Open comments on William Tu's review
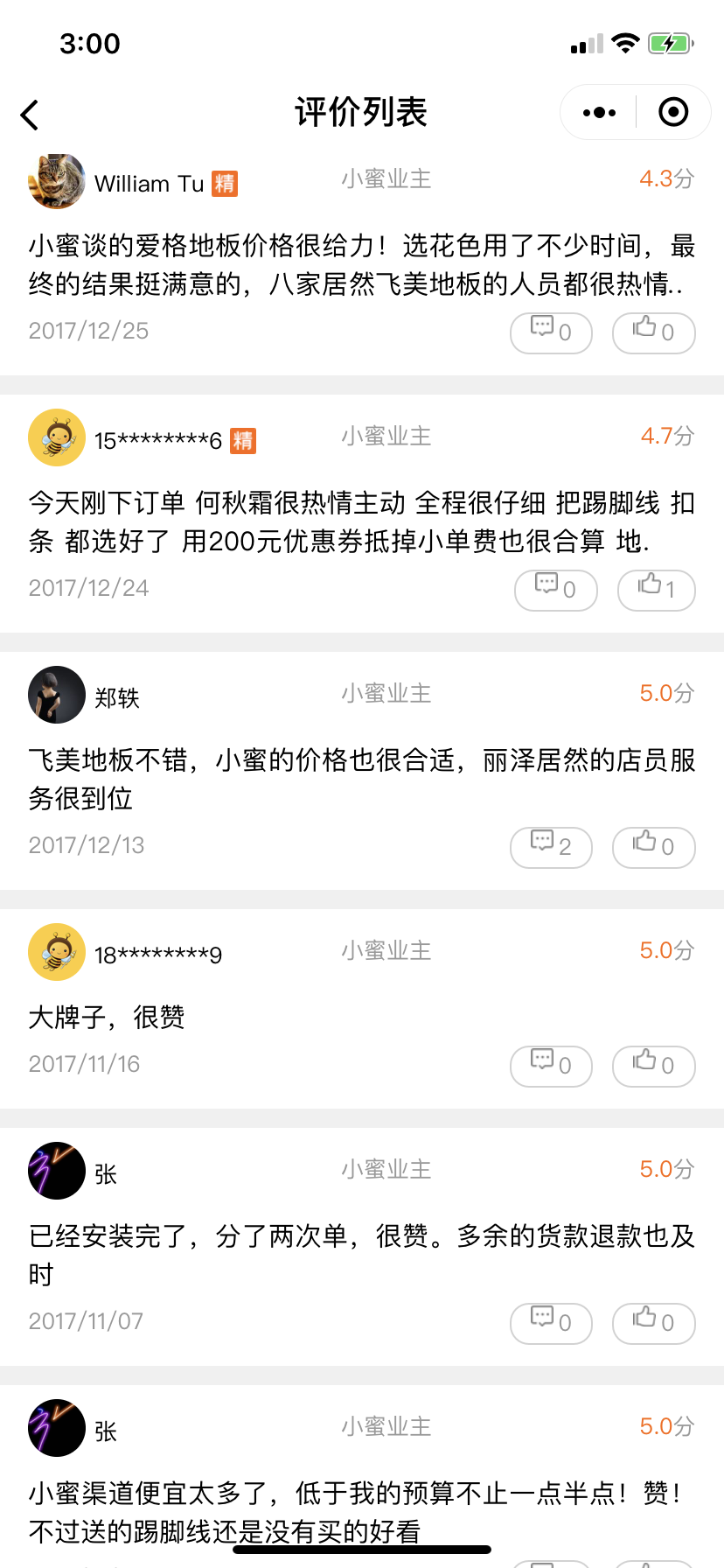The width and height of the screenshot is (724, 1568). coord(551,332)
